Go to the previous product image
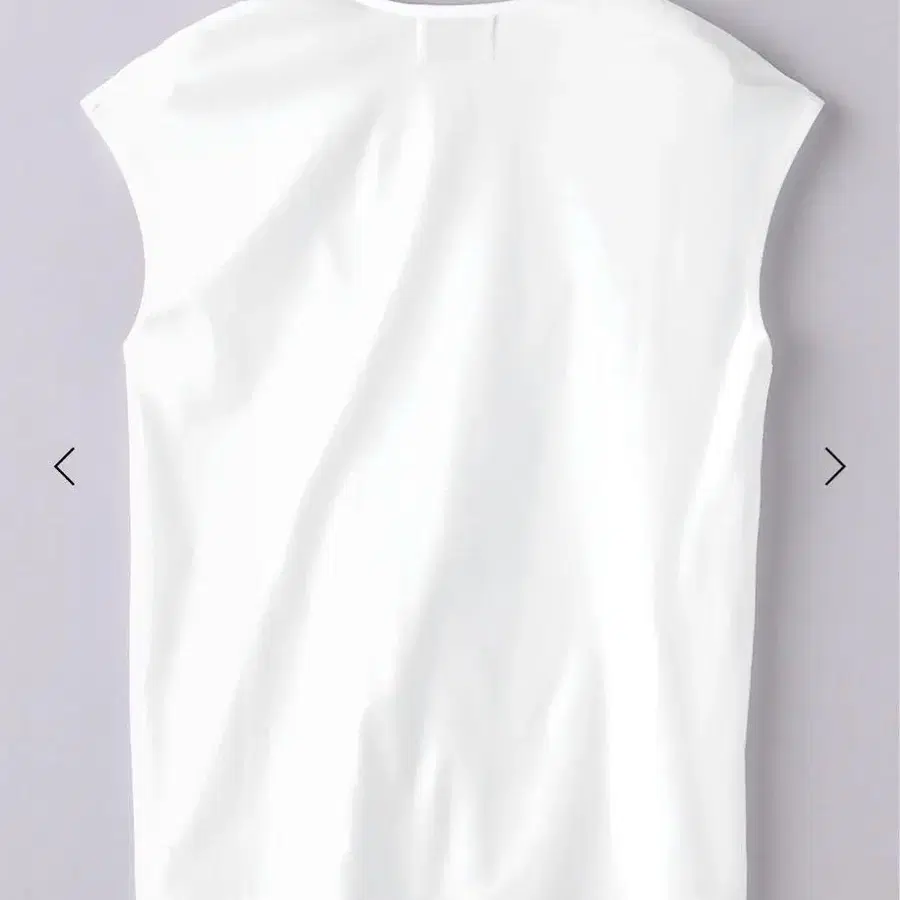The height and width of the screenshot is (900, 900). pyautogui.click(x=65, y=466)
